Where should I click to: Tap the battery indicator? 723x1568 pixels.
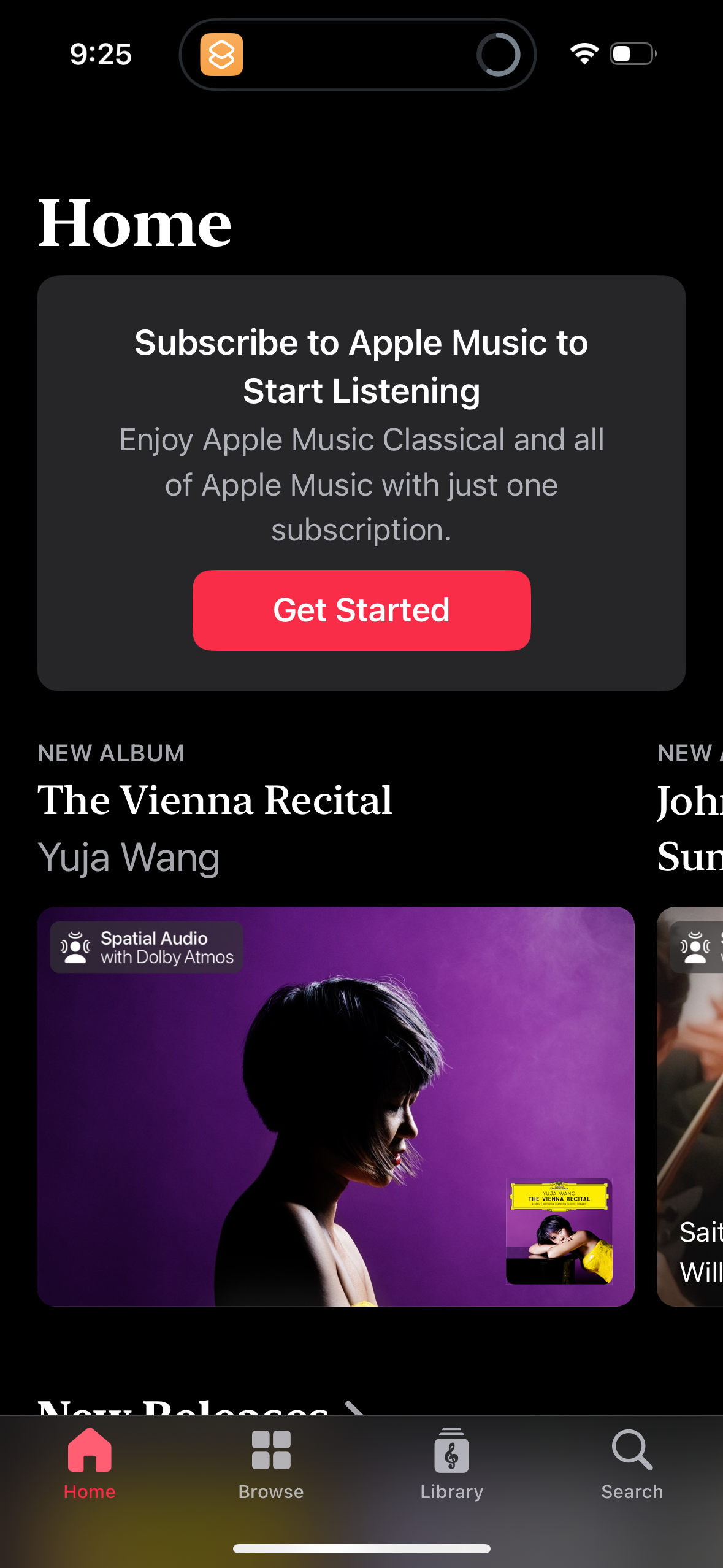coord(632,54)
